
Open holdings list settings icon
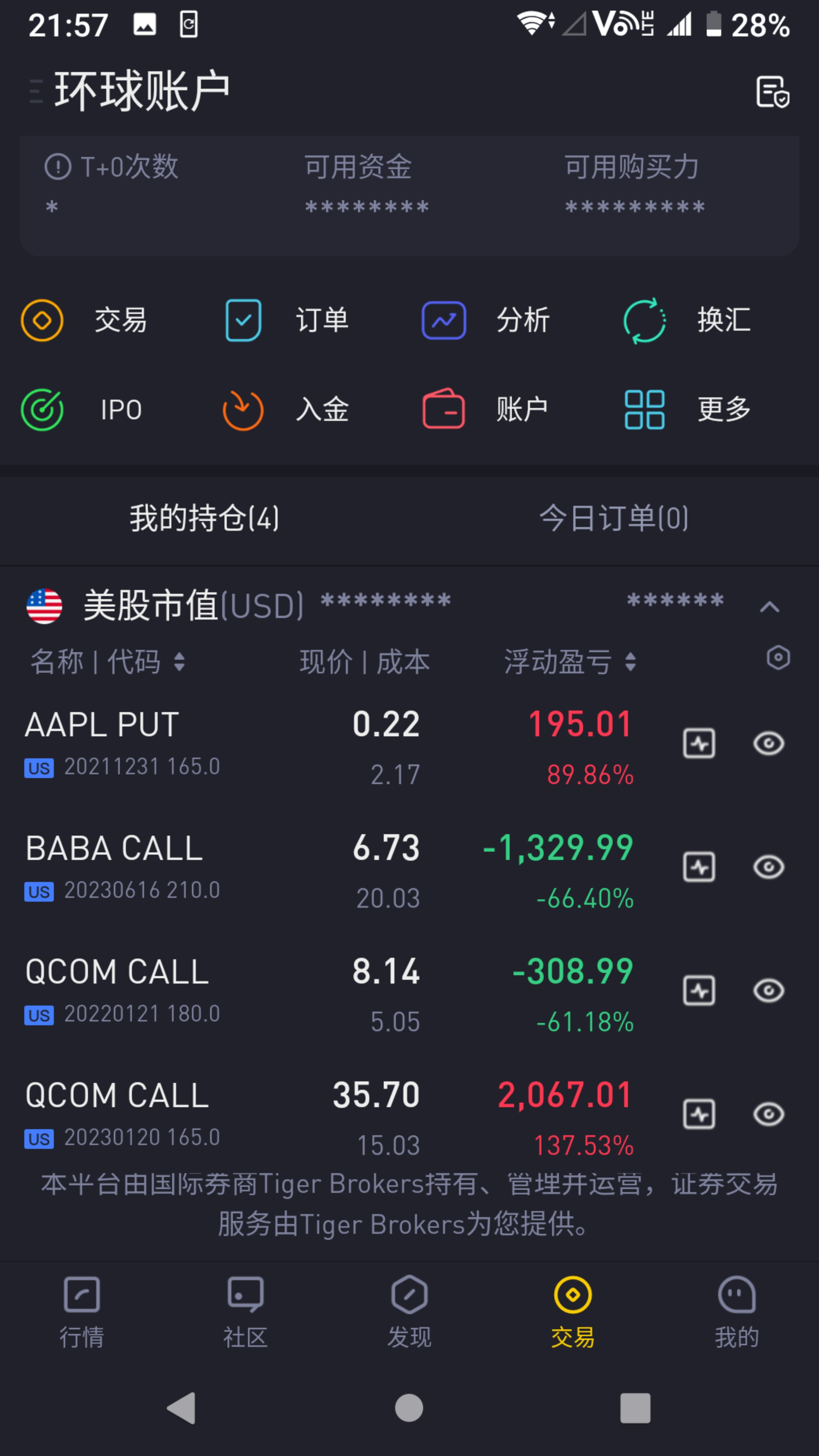click(778, 658)
